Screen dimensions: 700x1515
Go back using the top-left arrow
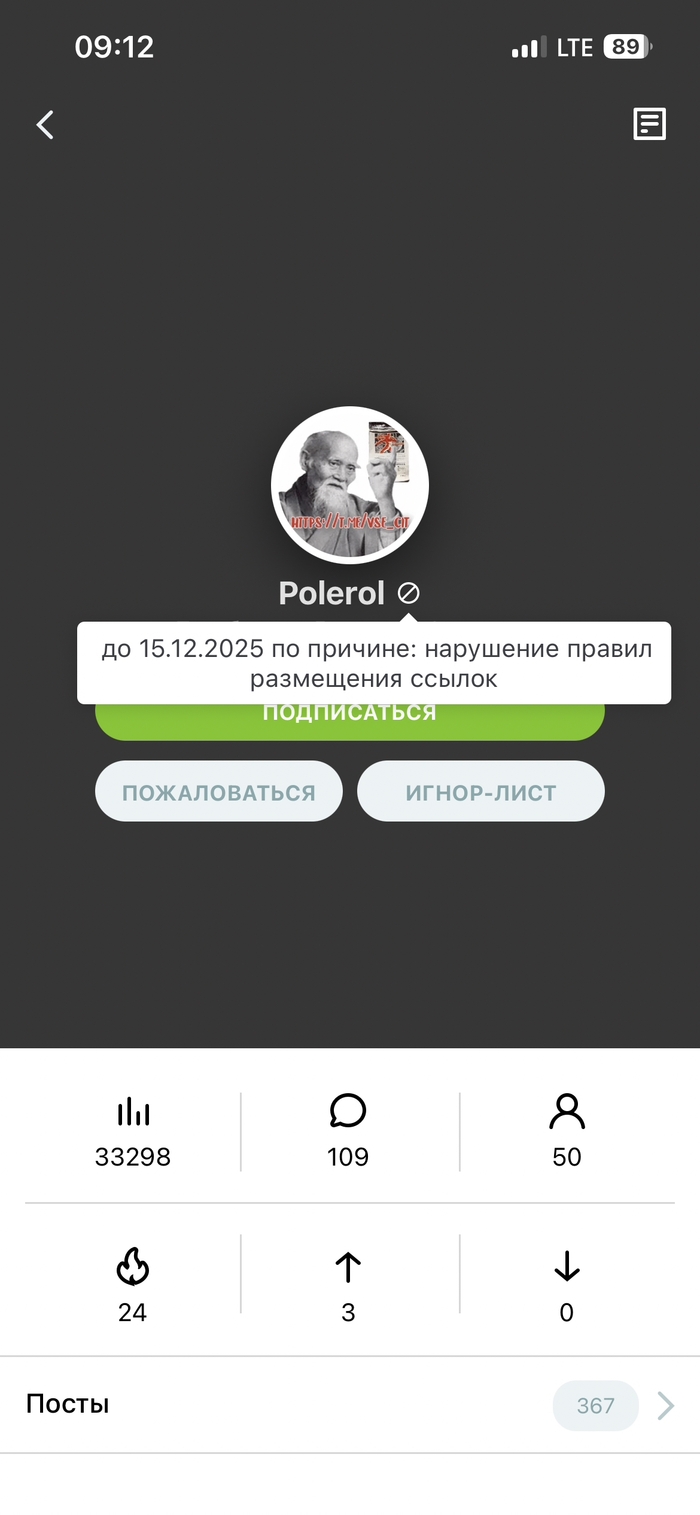45,125
